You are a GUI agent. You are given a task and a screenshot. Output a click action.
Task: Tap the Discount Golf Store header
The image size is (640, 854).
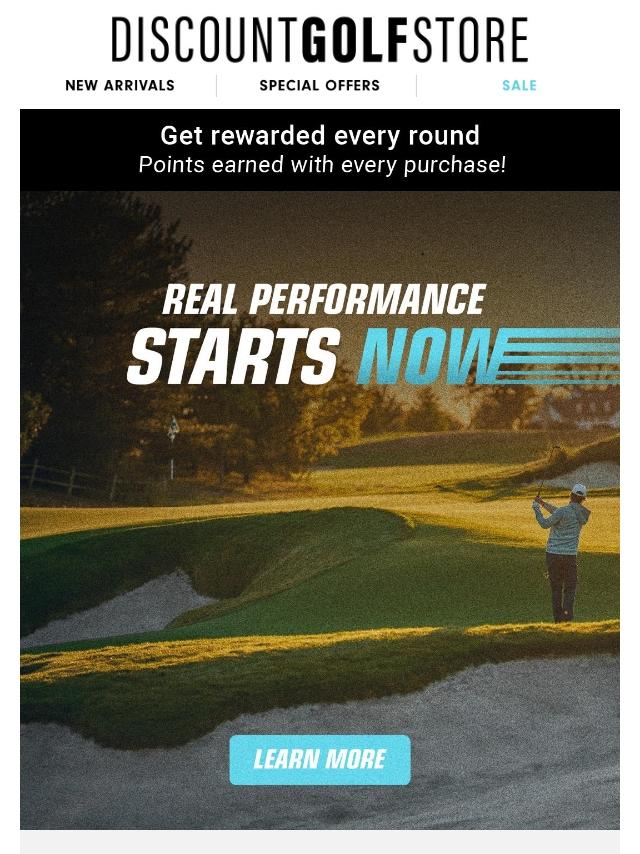(x=319, y=39)
